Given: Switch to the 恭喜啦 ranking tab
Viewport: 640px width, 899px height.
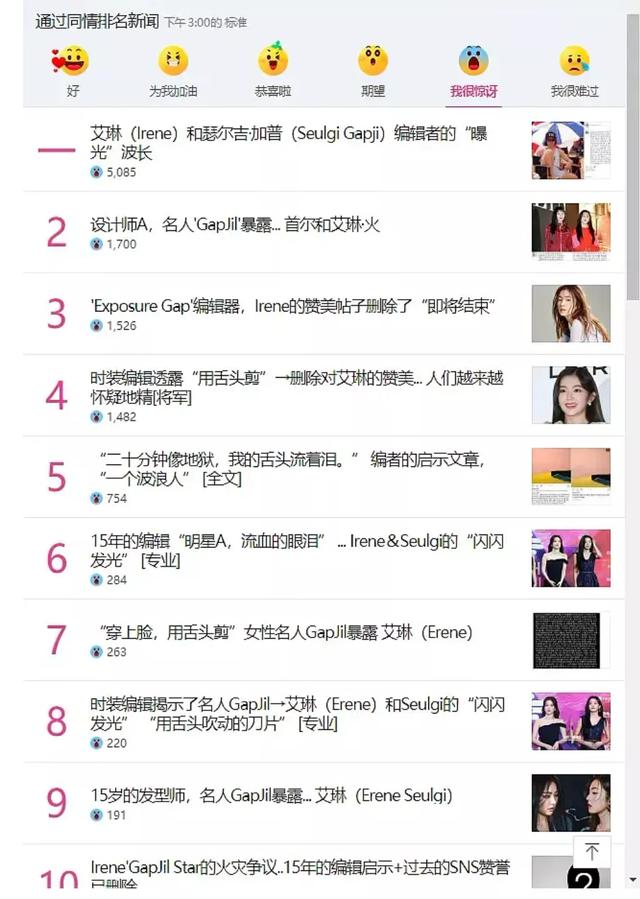Looking at the screenshot, I should (x=273, y=71).
